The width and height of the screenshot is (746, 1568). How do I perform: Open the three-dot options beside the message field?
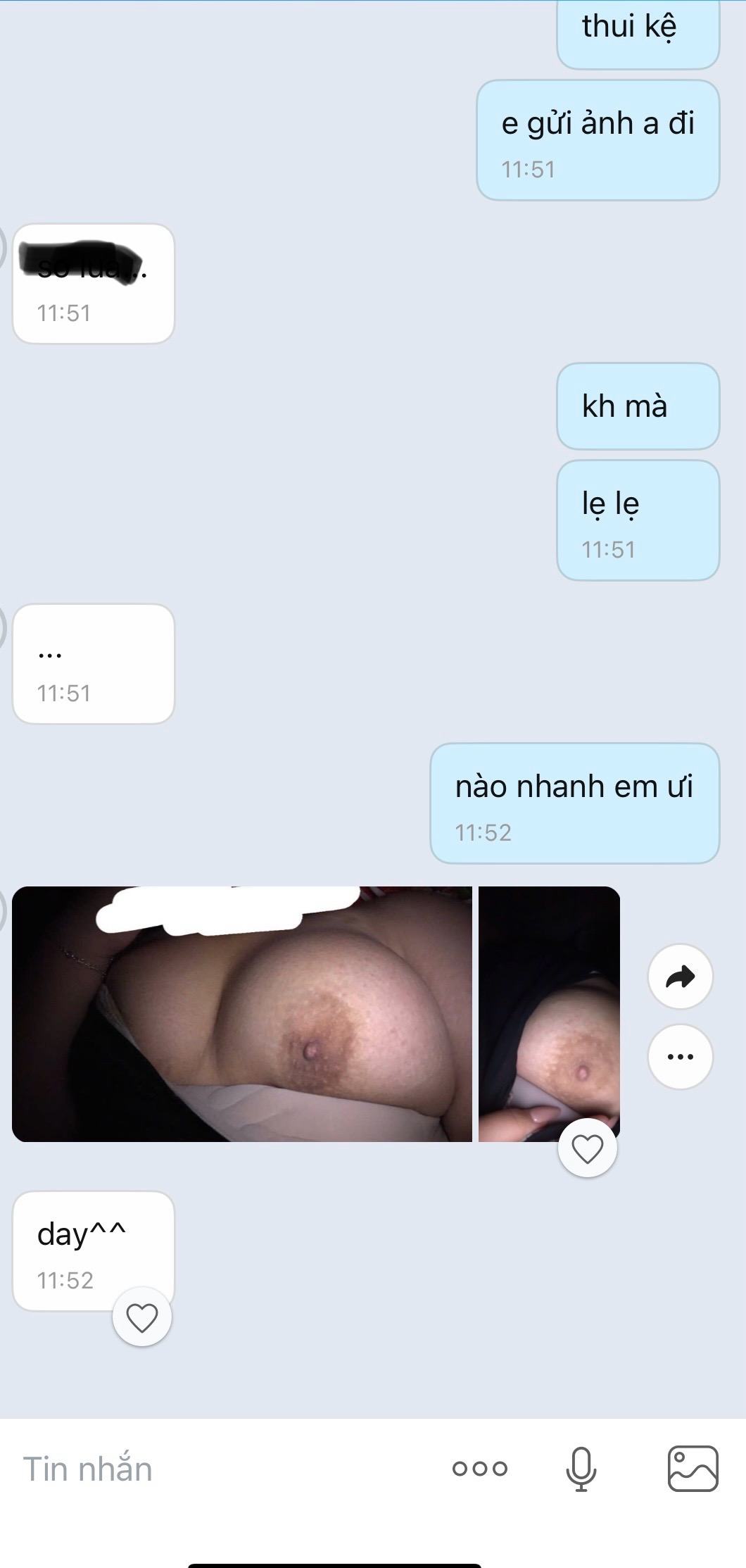click(480, 1469)
